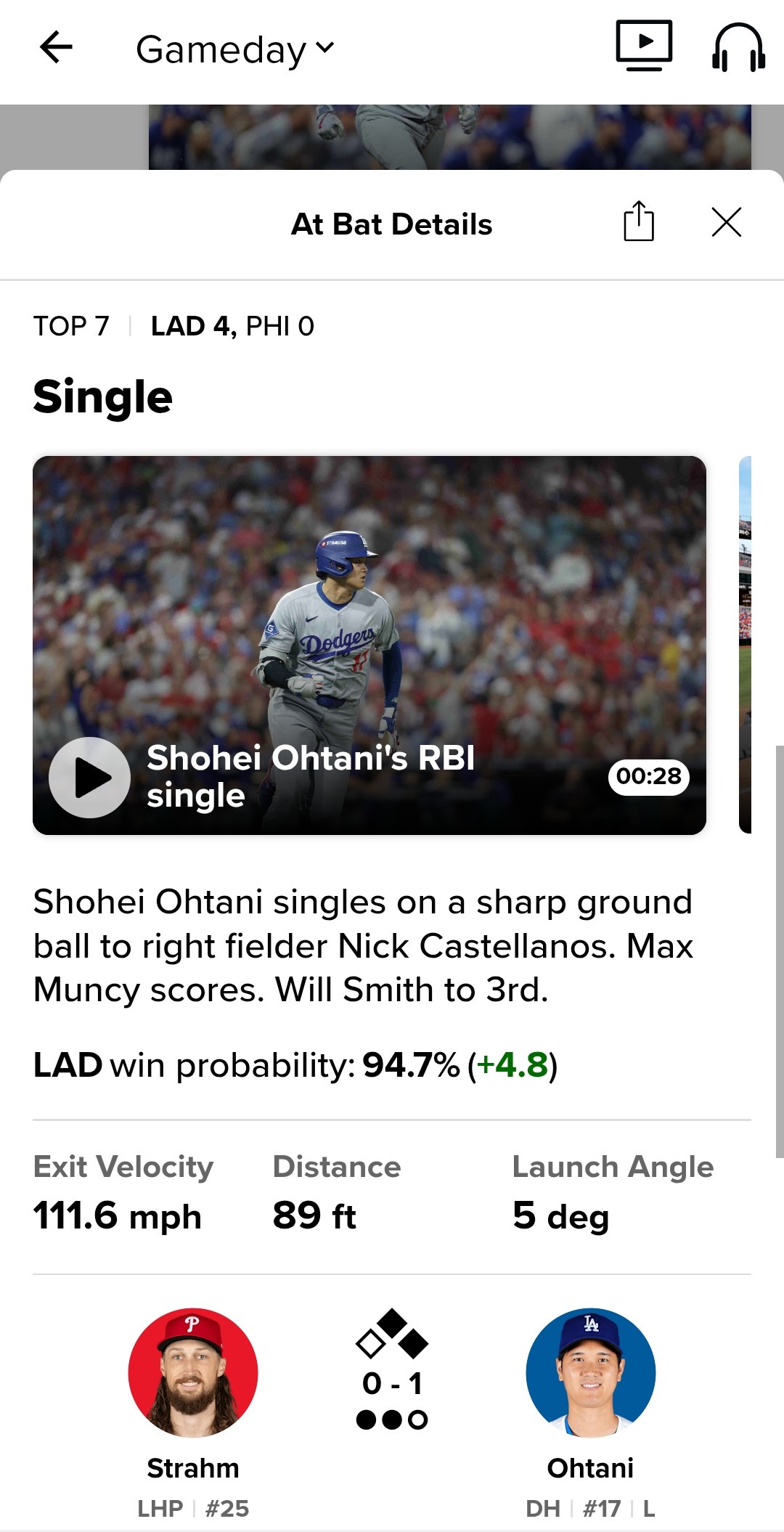The image size is (784, 1532).
Task: Go back using the top arrow
Action: 56,48
